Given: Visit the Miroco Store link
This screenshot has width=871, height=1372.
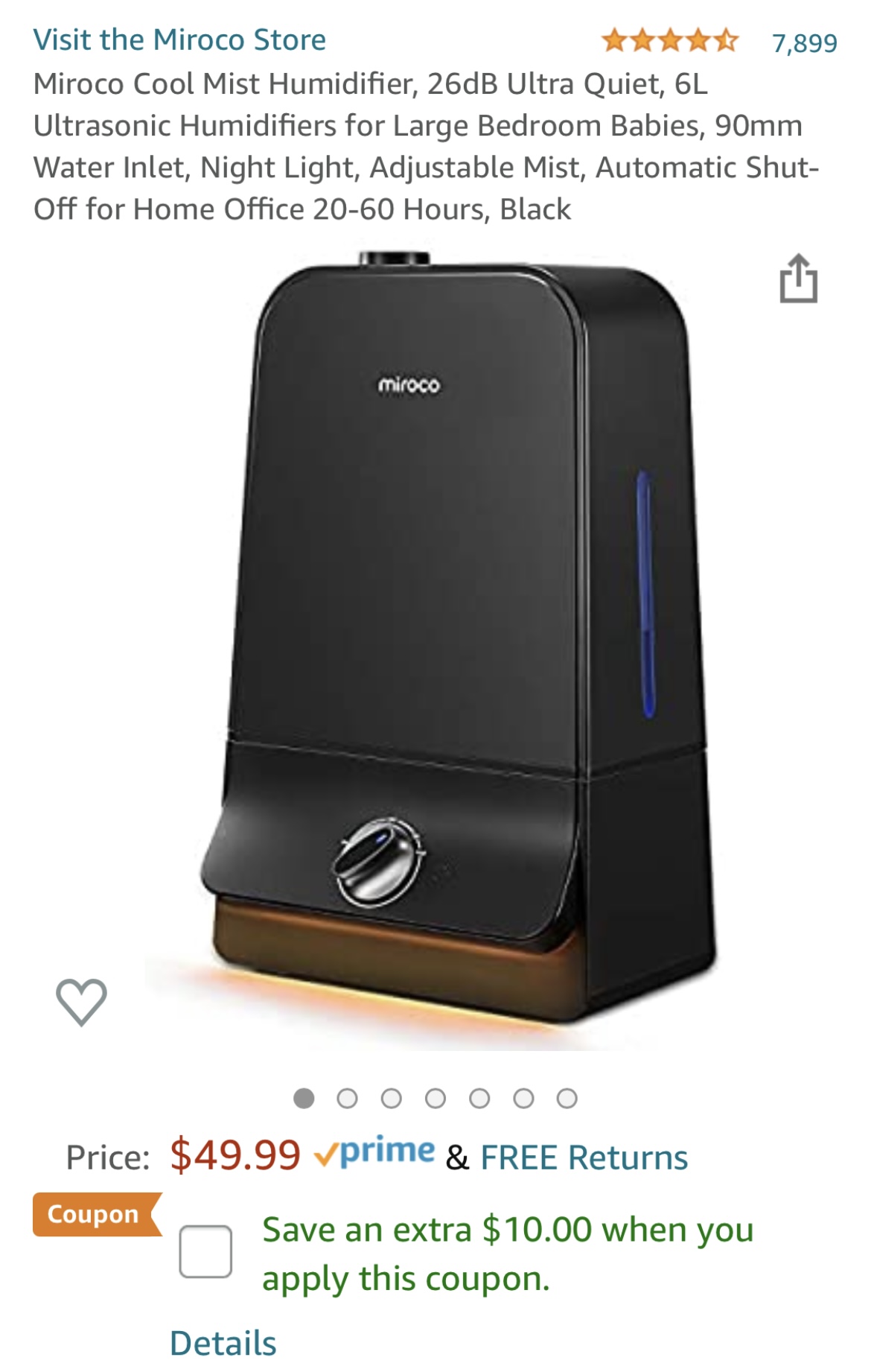Looking at the screenshot, I should 179,39.
